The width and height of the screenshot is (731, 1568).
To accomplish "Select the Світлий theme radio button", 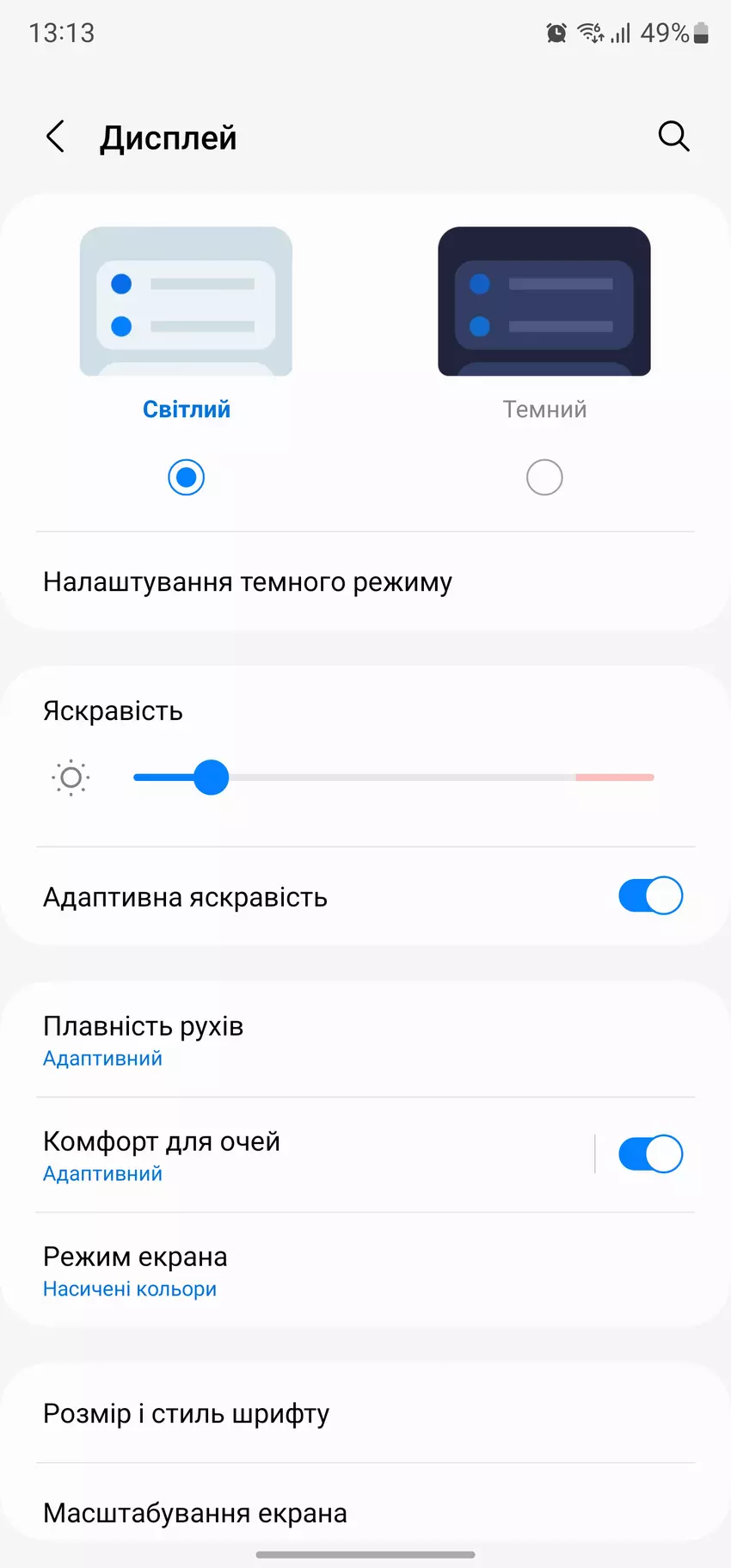I will point(186,477).
